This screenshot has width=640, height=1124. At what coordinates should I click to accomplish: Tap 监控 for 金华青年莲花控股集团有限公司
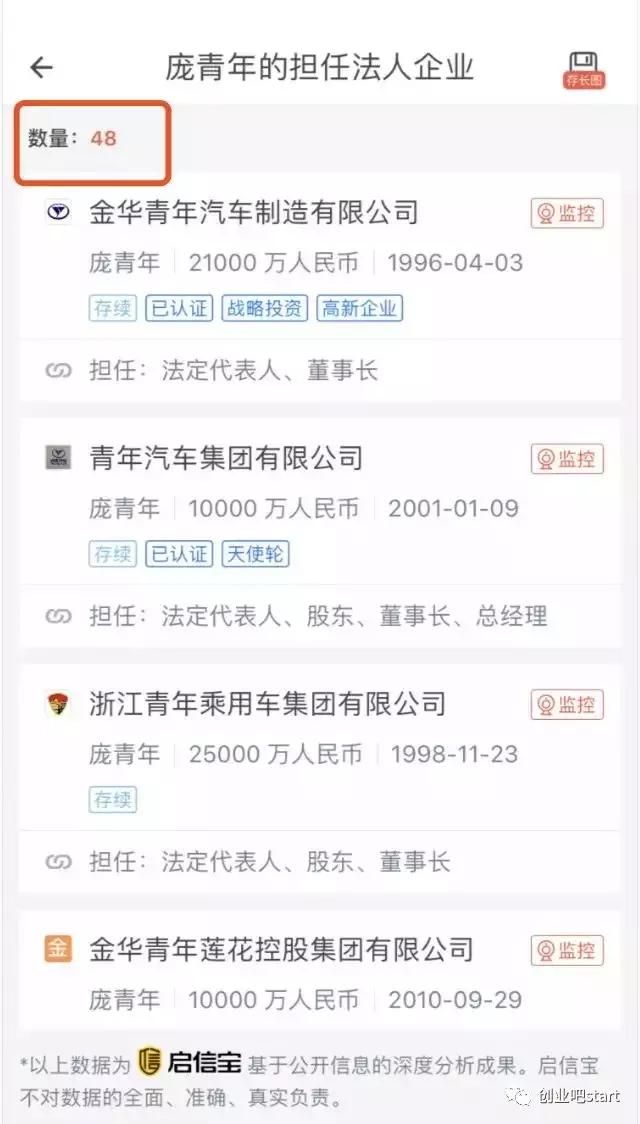[568, 950]
